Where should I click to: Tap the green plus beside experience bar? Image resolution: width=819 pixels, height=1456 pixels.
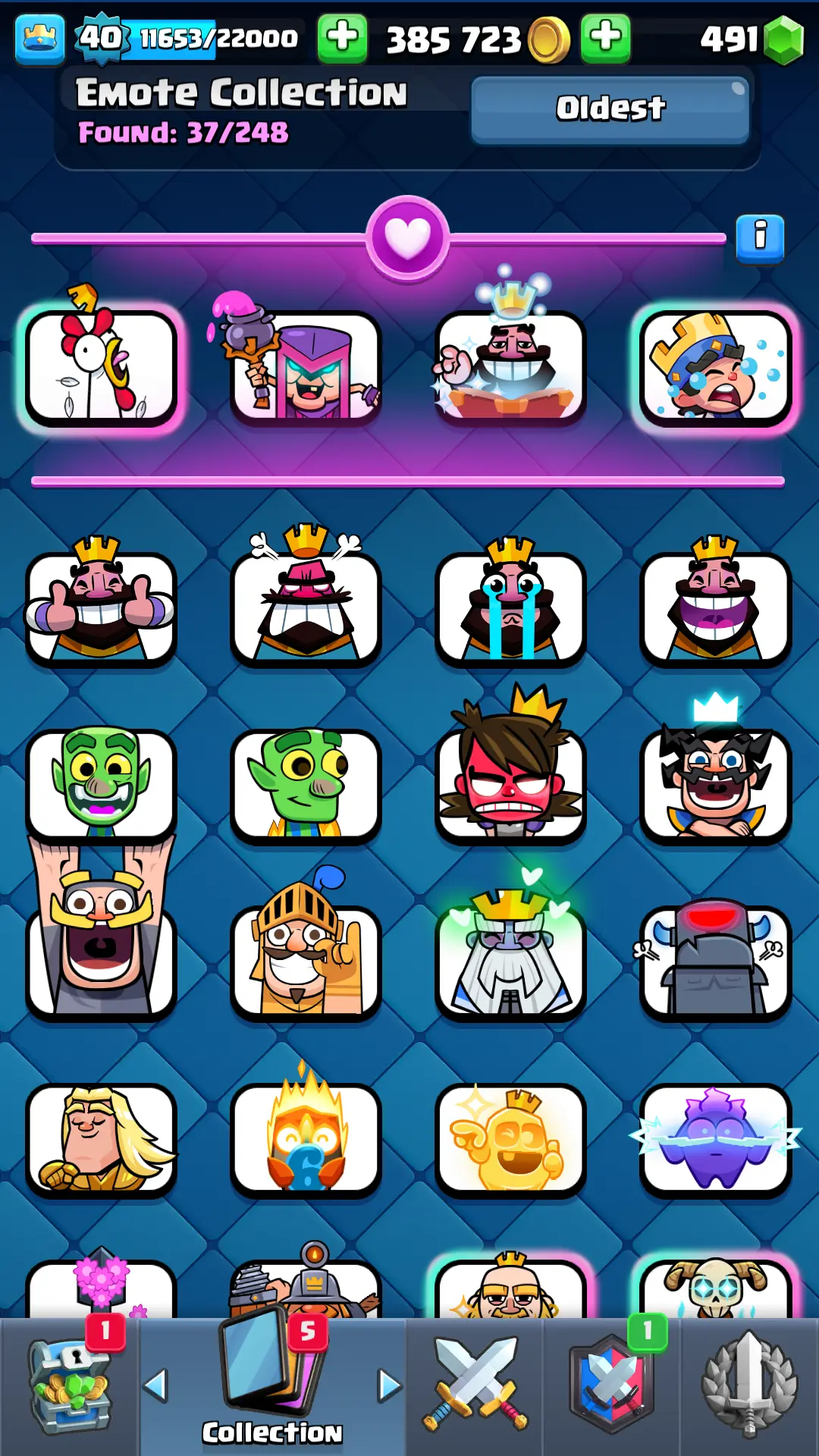pyautogui.click(x=342, y=37)
